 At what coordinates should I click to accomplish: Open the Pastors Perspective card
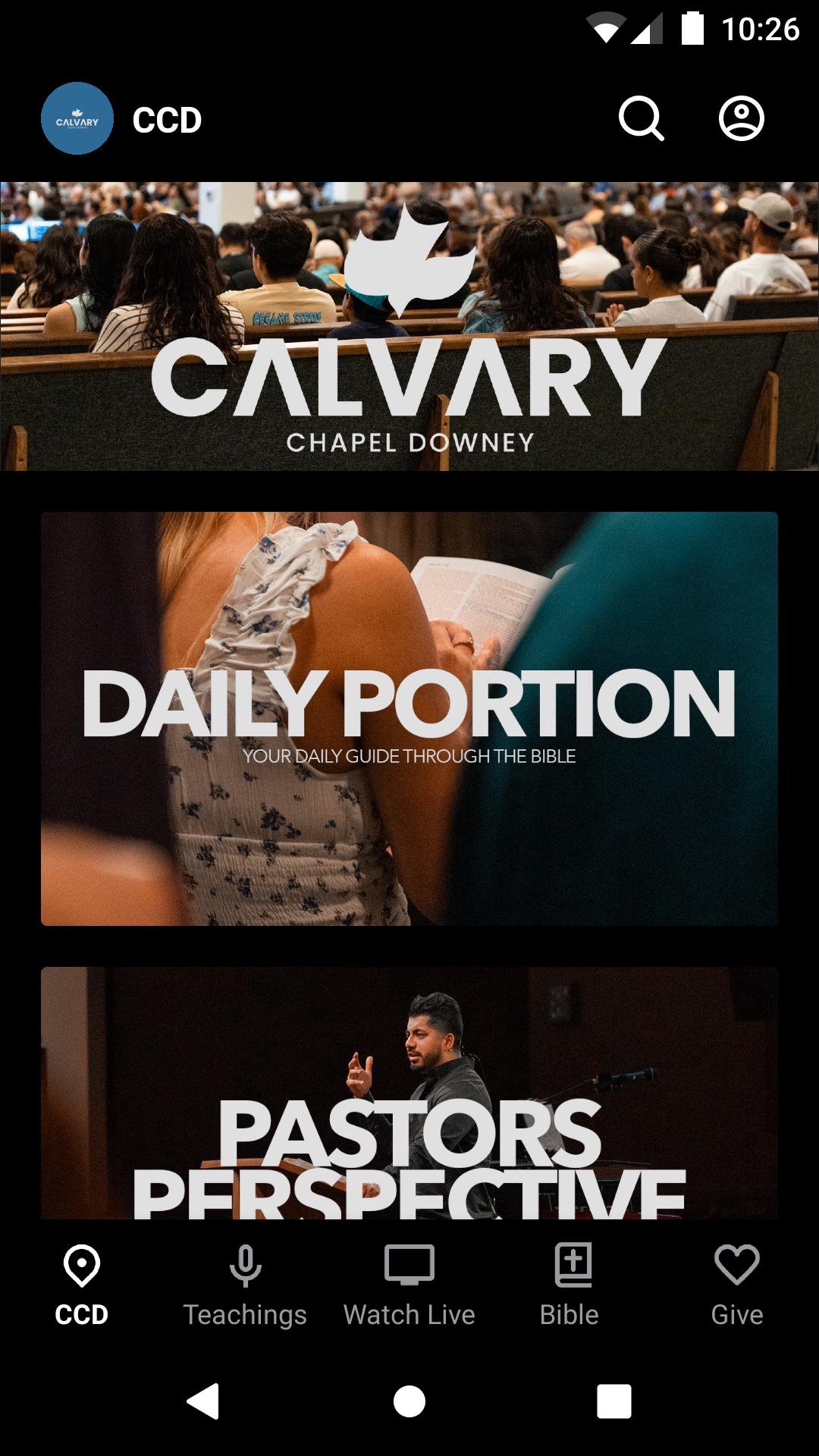tap(409, 1094)
